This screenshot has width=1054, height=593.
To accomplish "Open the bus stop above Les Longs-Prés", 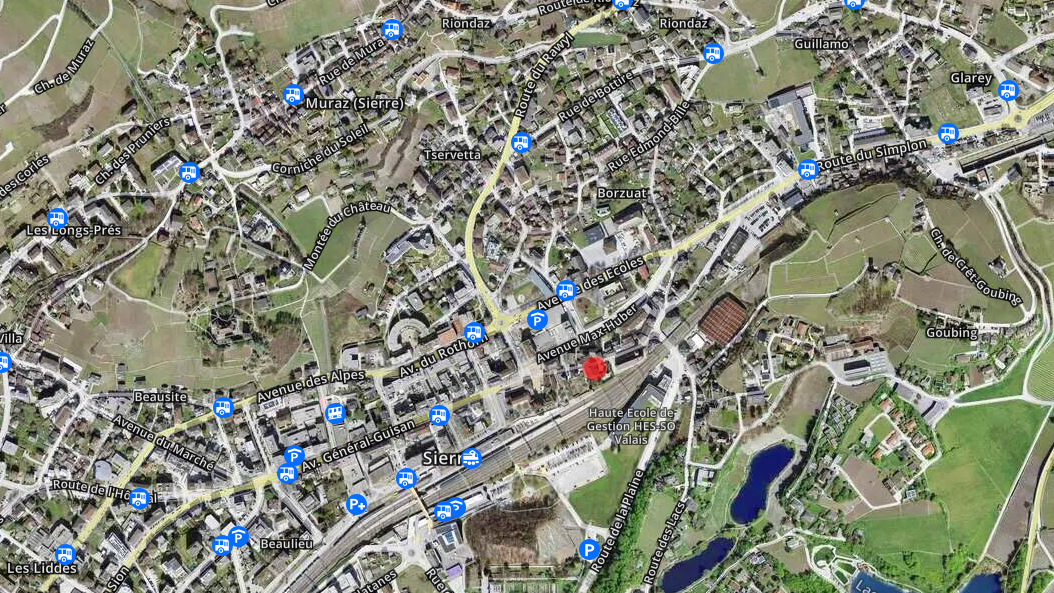I will (x=57, y=218).
